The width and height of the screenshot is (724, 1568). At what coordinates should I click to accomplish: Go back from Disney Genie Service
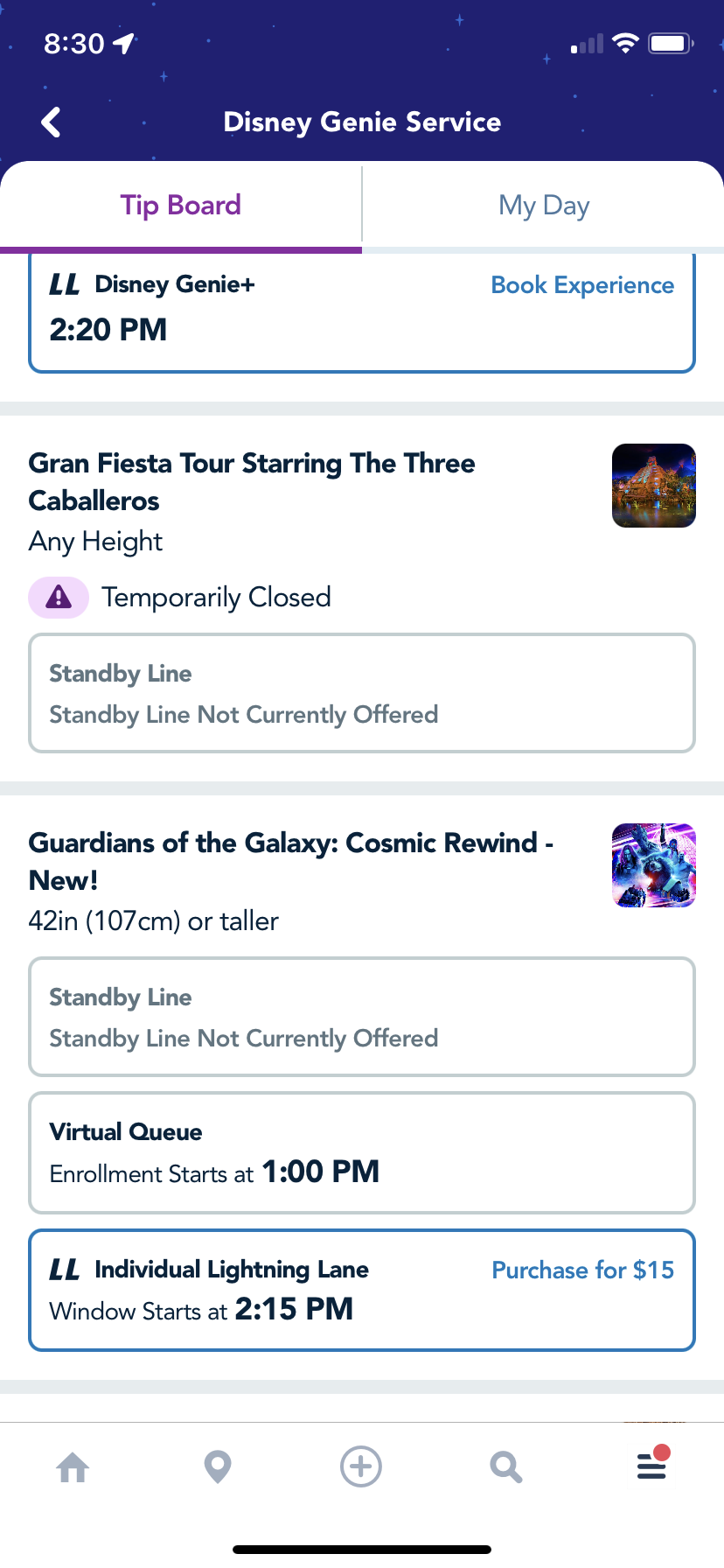point(52,122)
